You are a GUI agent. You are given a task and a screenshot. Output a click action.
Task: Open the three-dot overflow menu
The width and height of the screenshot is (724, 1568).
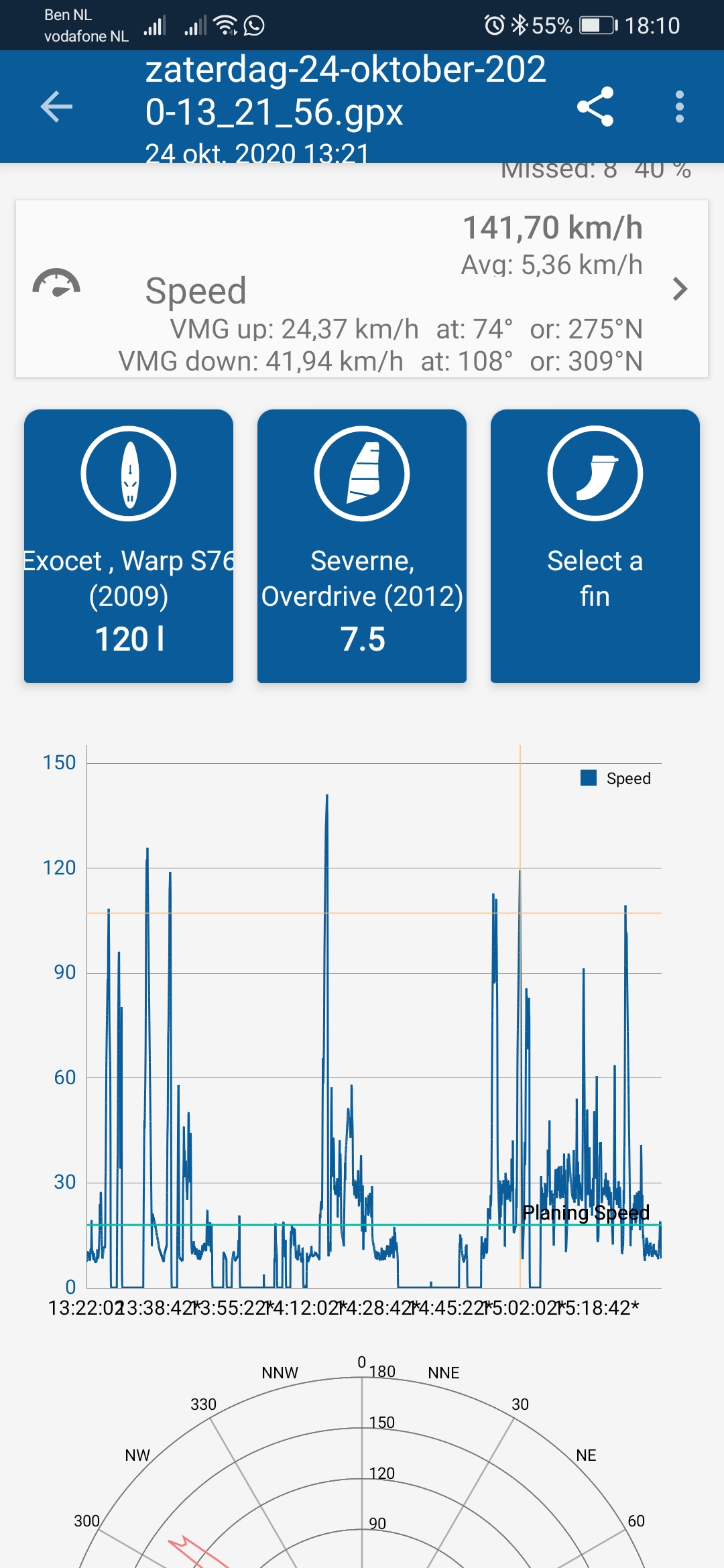coord(679,107)
